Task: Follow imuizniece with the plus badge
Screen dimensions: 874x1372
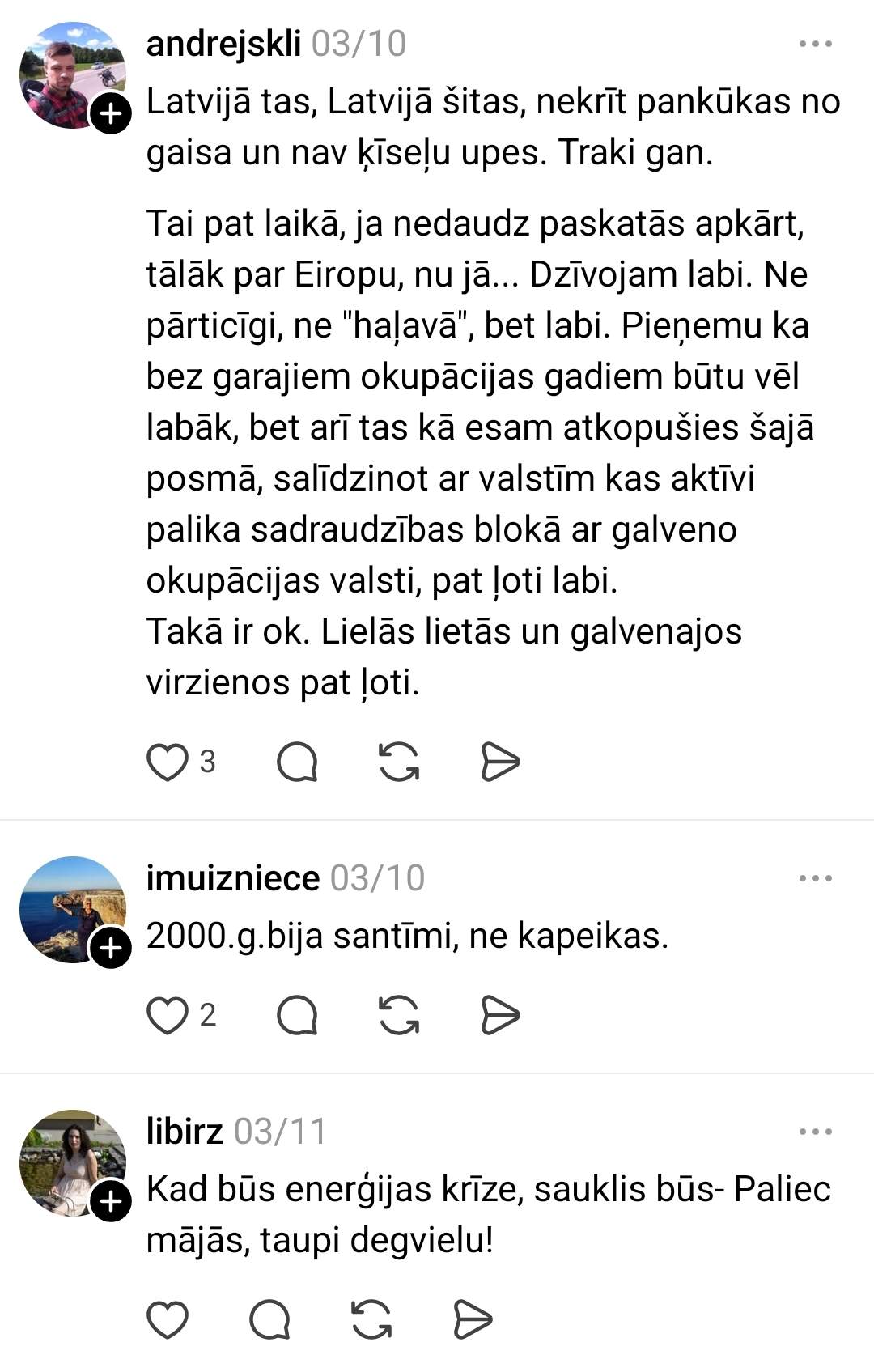Action: [111, 948]
